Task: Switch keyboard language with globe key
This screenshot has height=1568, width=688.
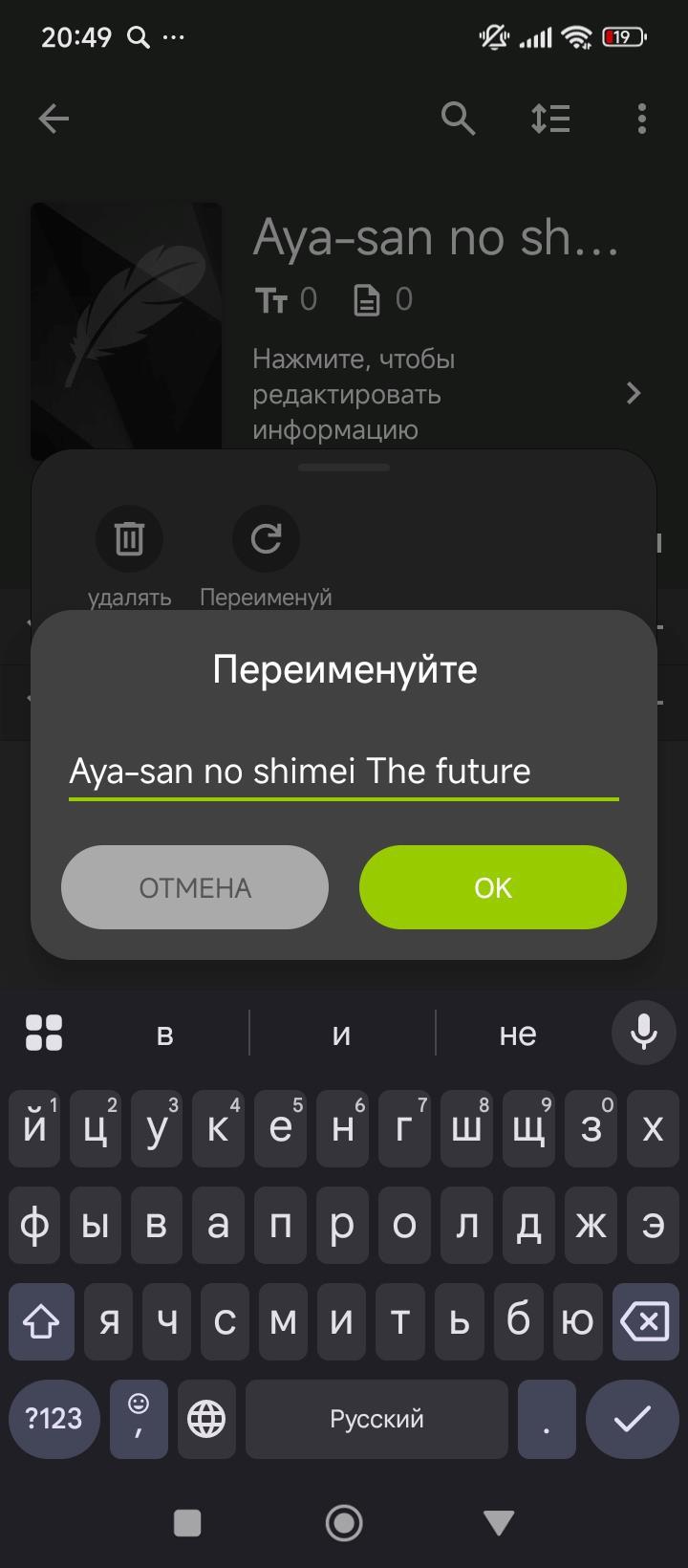Action: coord(206,1419)
